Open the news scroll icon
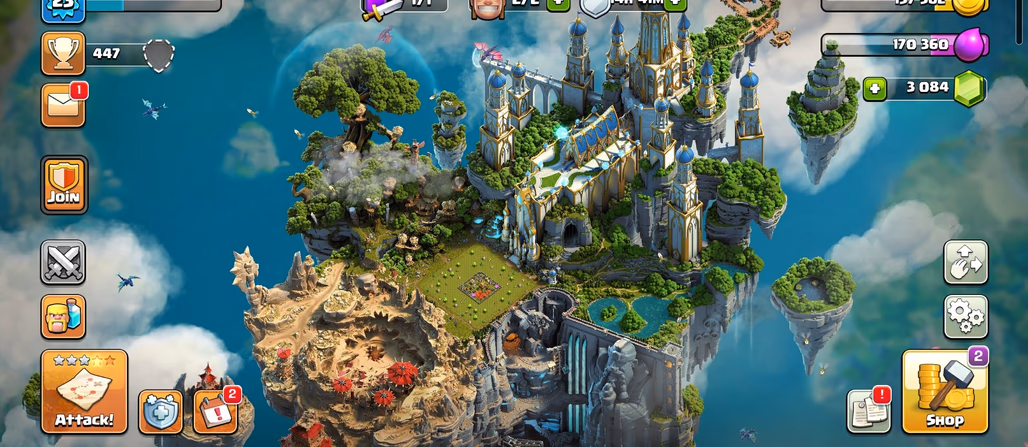1028x447 pixels. (867, 410)
